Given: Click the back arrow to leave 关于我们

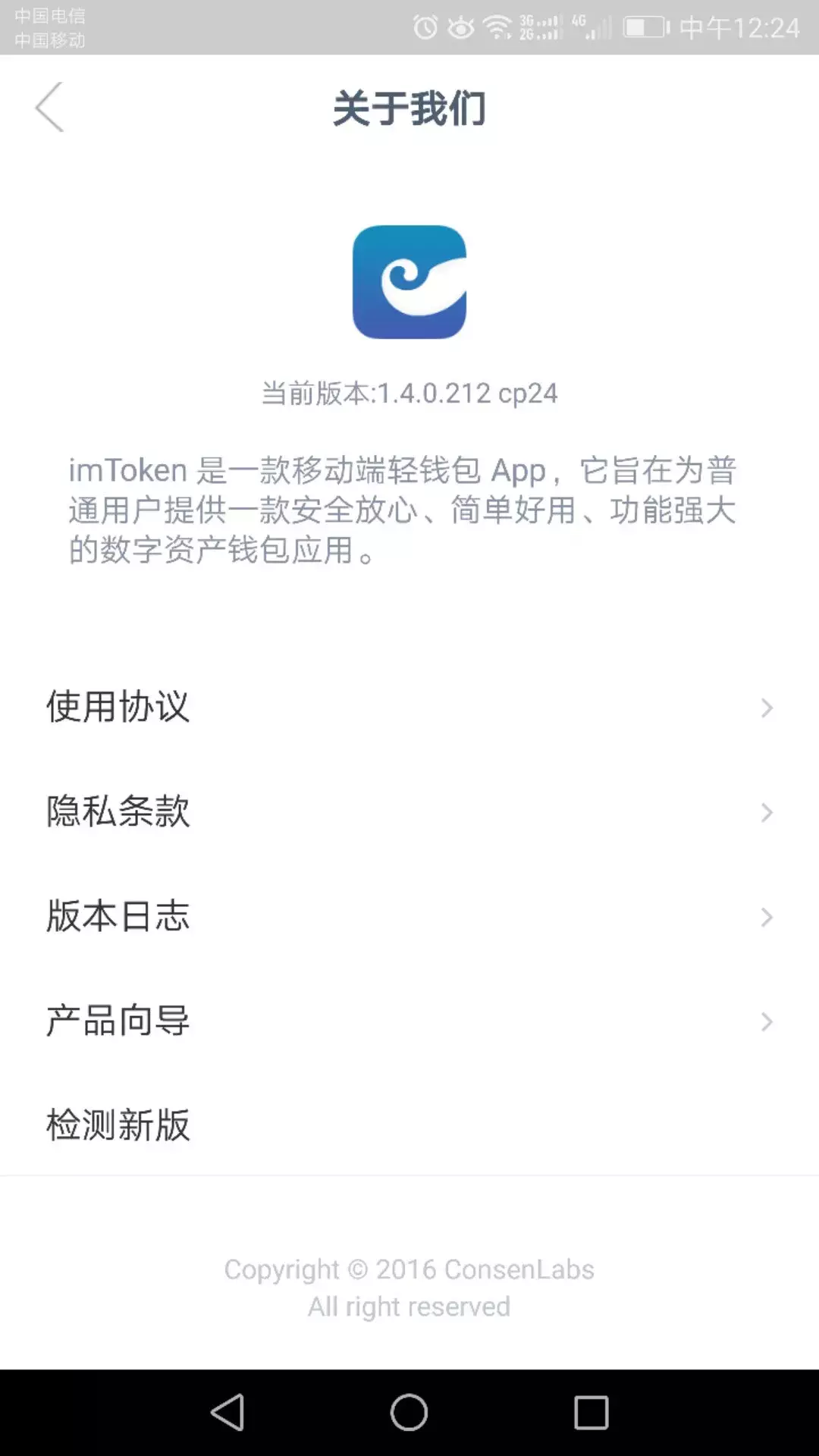Looking at the screenshot, I should (x=49, y=108).
